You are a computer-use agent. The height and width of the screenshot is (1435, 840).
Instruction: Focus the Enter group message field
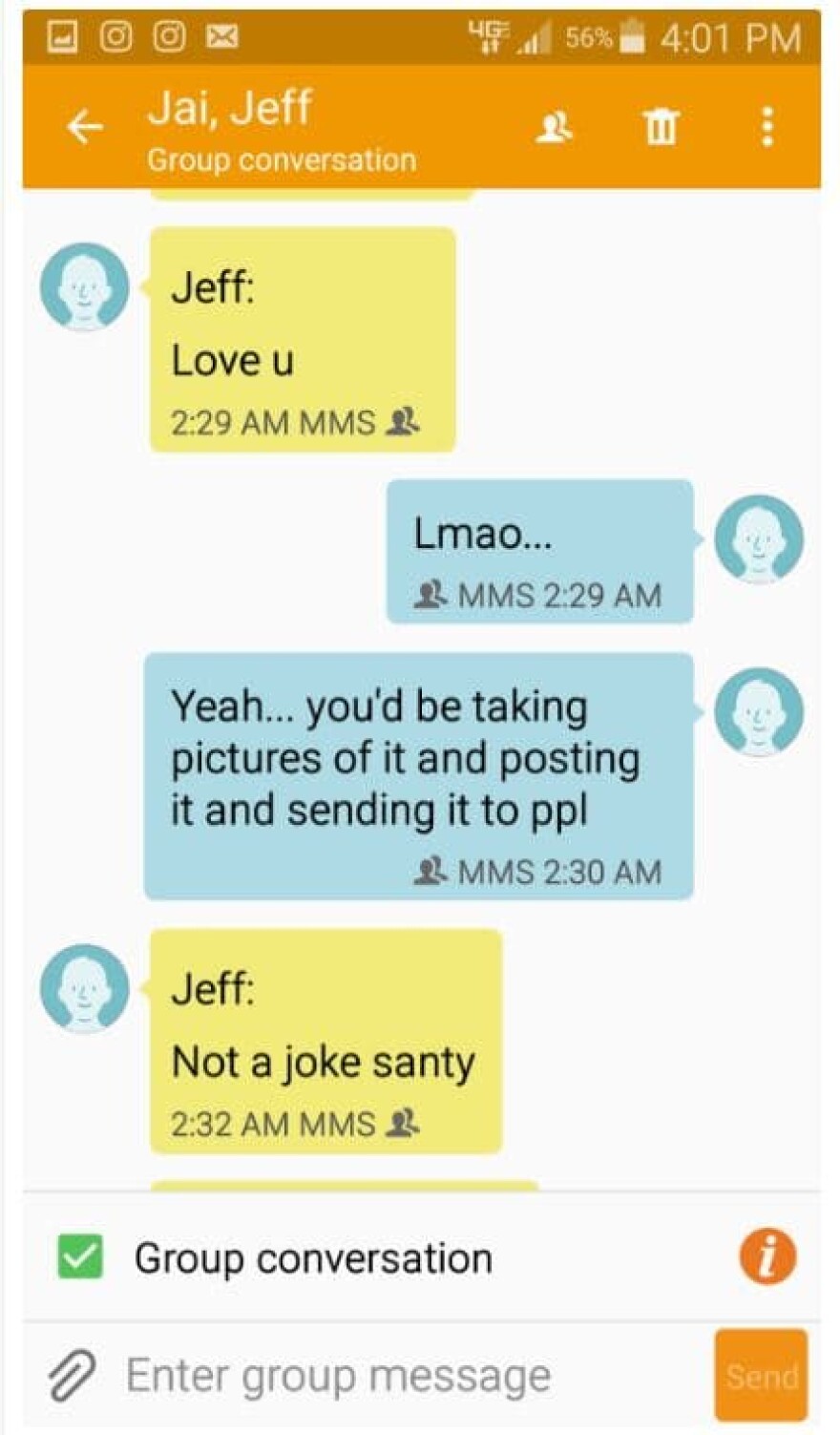point(382,1376)
